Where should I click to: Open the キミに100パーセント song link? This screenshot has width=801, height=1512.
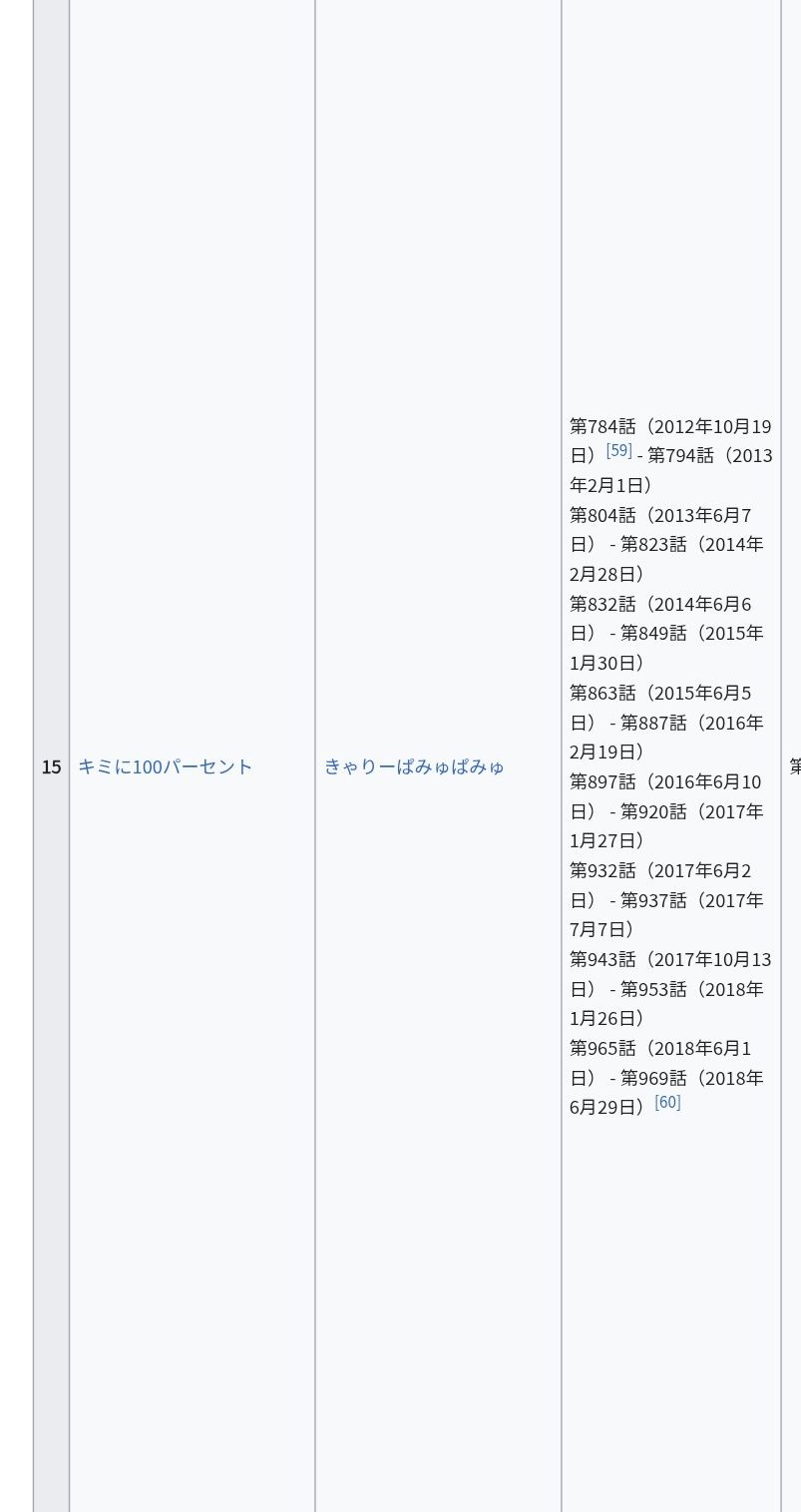click(x=165, y=766)
